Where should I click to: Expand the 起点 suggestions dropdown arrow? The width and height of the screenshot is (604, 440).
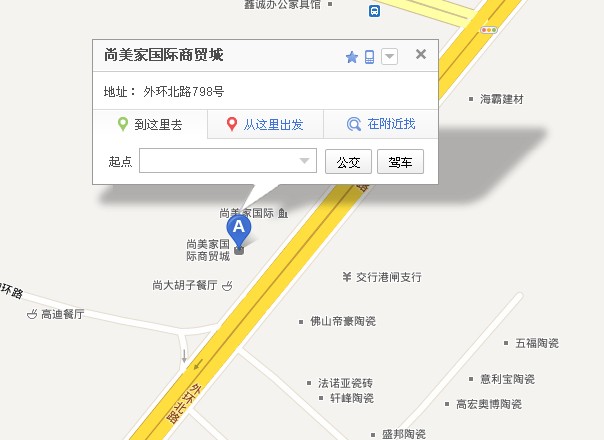(x=305, y=161)
